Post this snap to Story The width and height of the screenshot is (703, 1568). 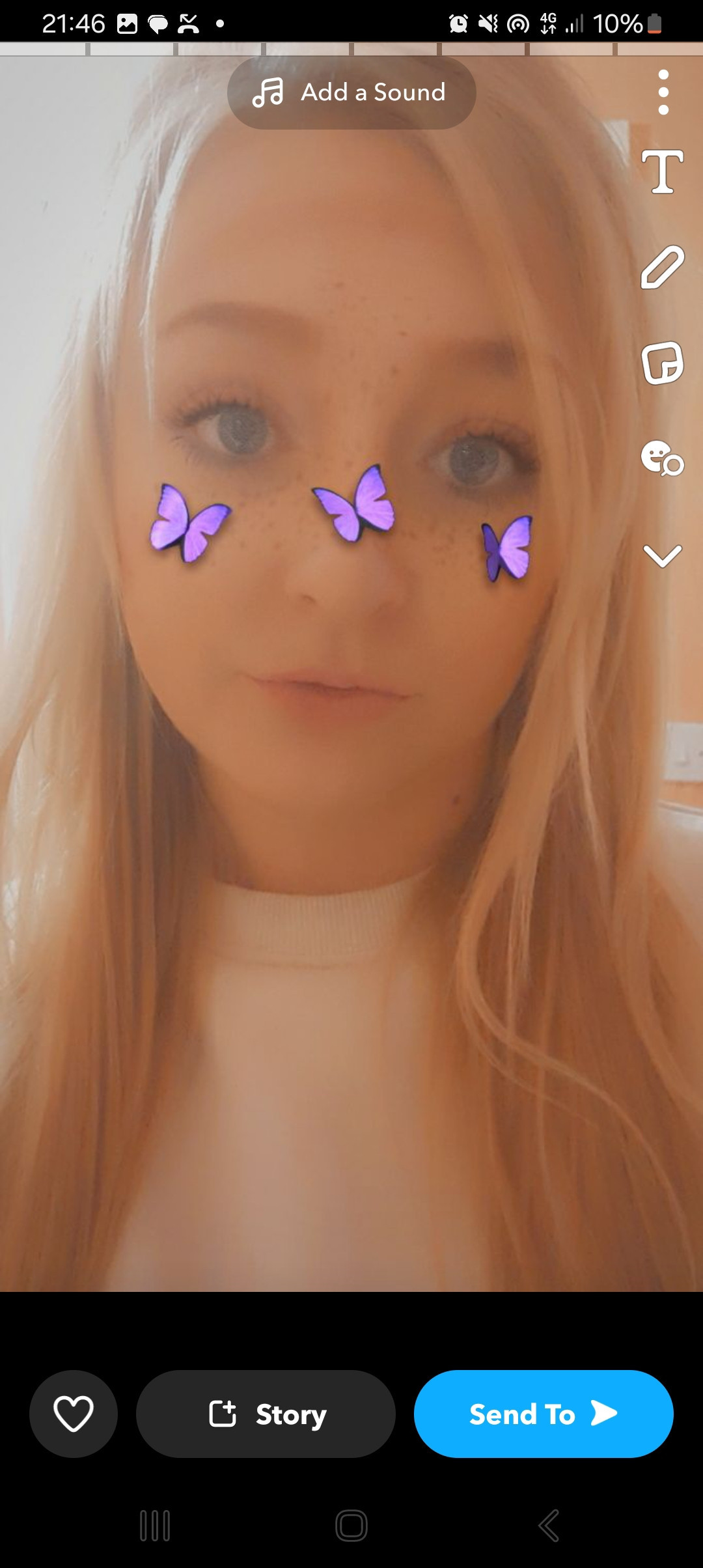[266, 1414]
